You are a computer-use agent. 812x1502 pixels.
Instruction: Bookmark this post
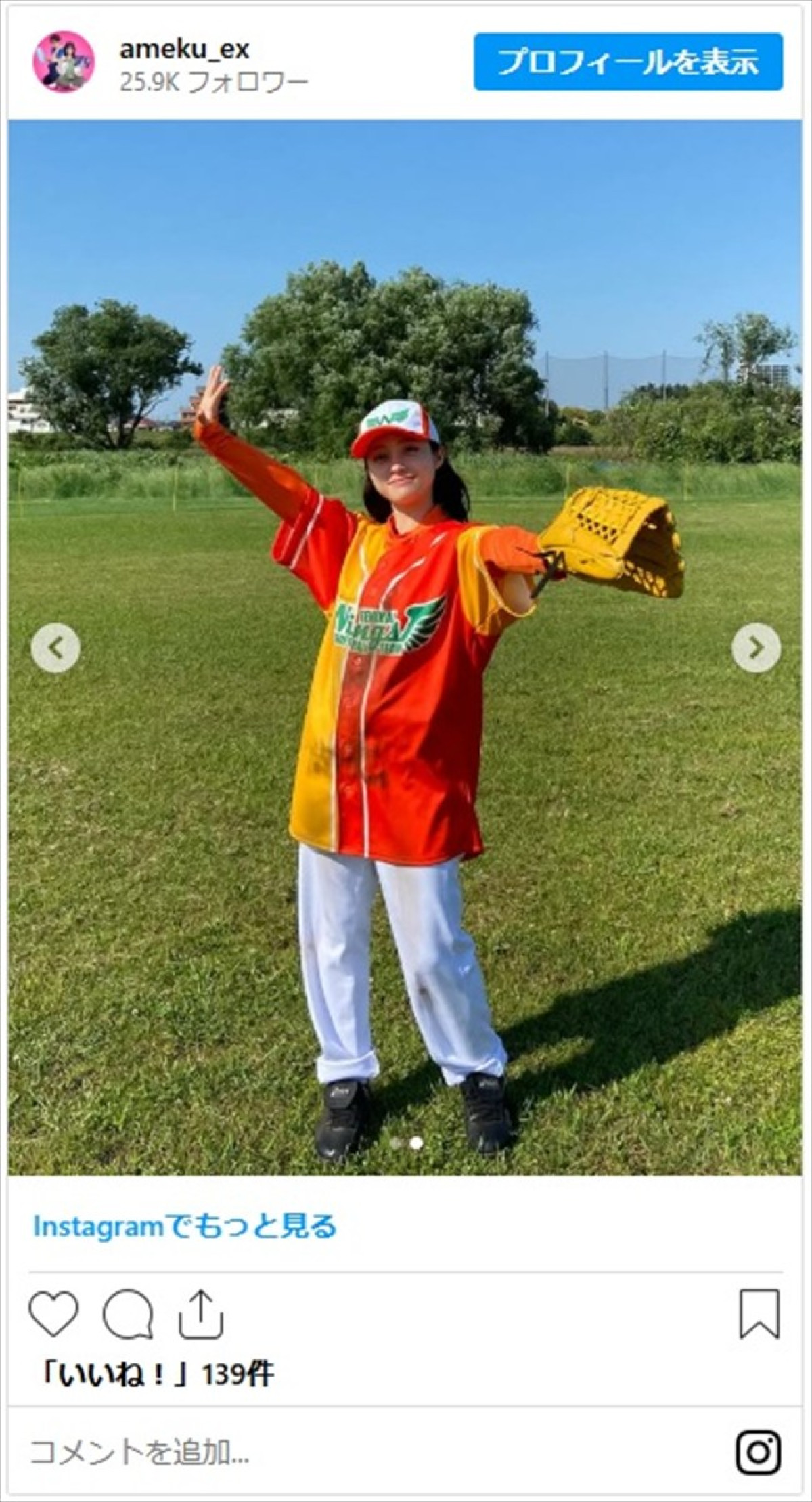pos(759,1315)
